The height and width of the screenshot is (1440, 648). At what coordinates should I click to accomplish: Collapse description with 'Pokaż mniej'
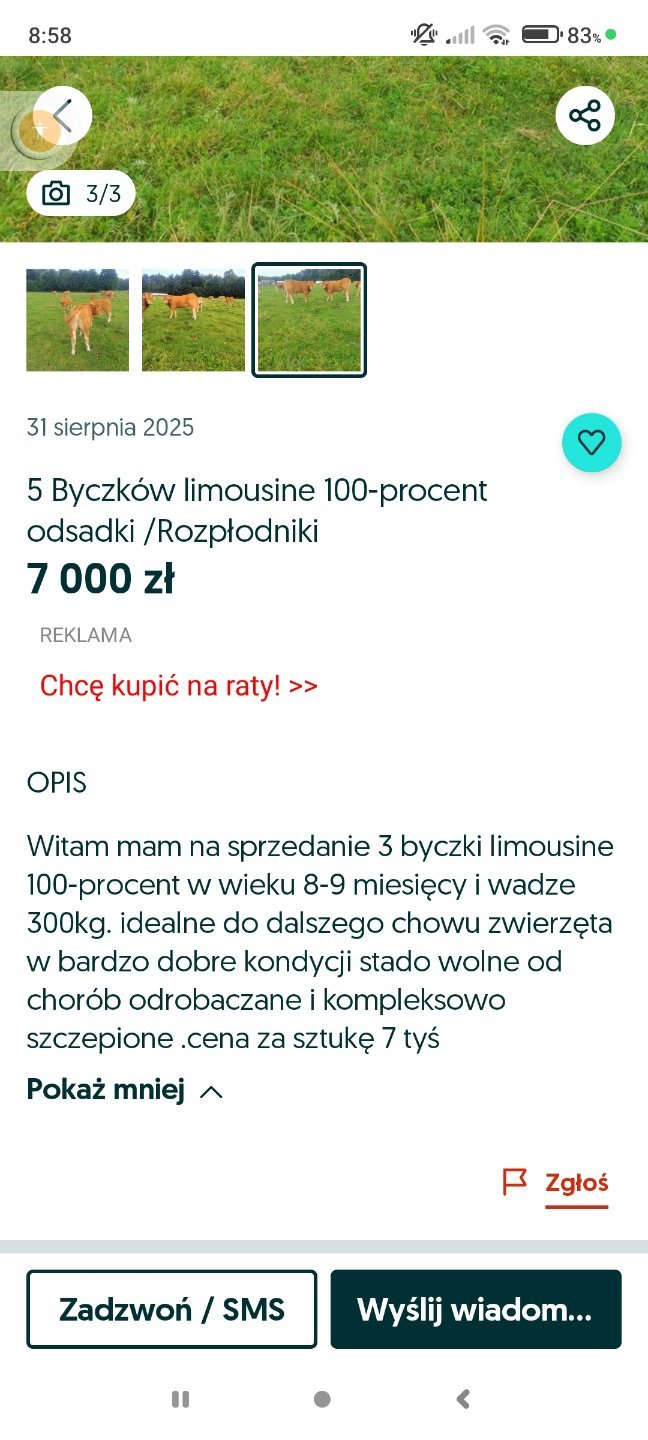tap(125, 1089)
